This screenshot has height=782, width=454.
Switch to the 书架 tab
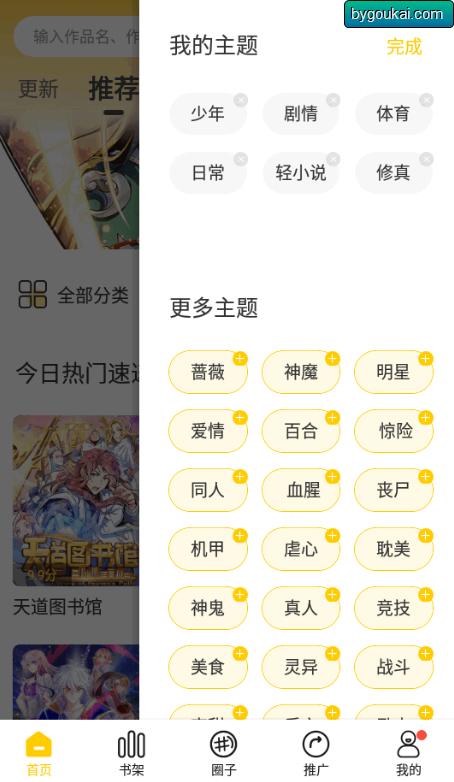(132, 753)
